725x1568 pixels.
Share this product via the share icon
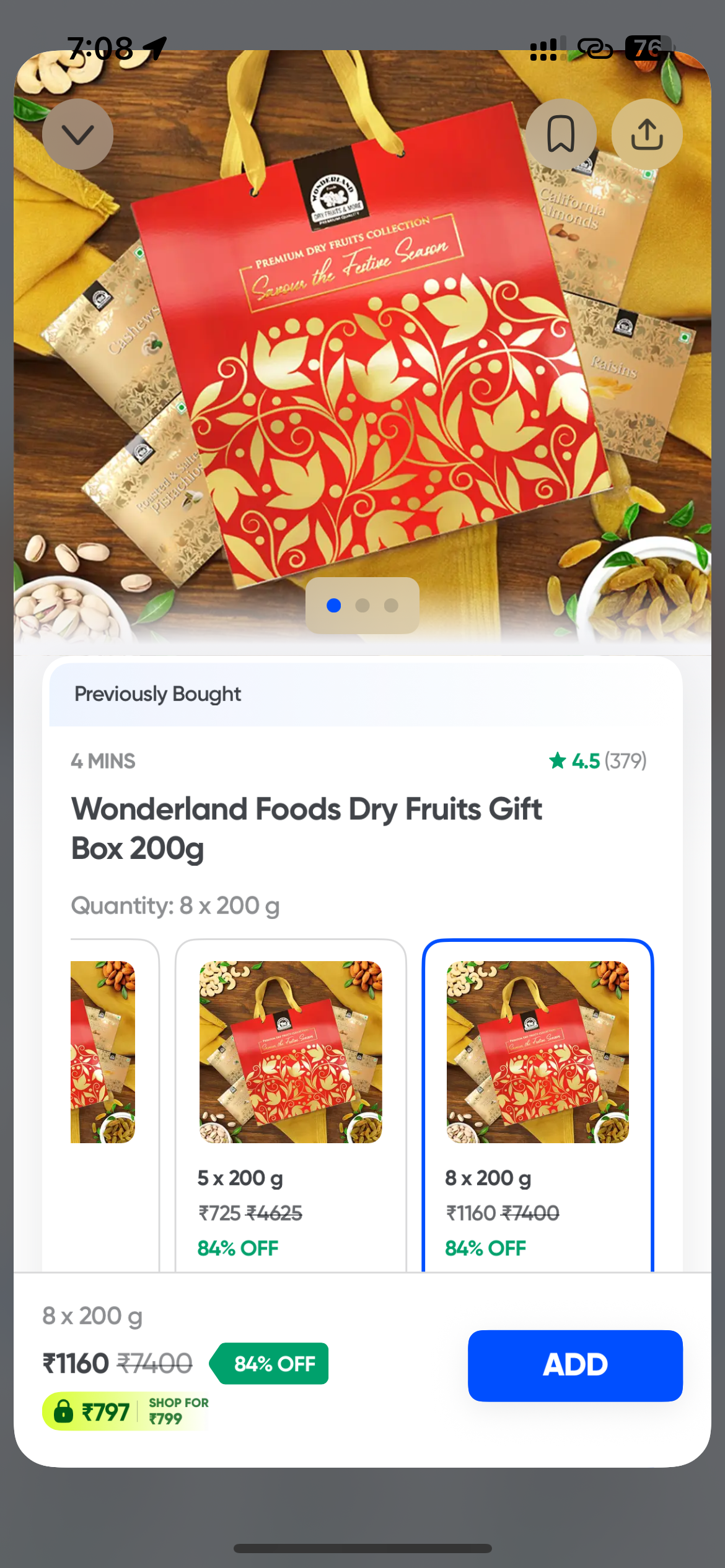click(x=646, y=134)
